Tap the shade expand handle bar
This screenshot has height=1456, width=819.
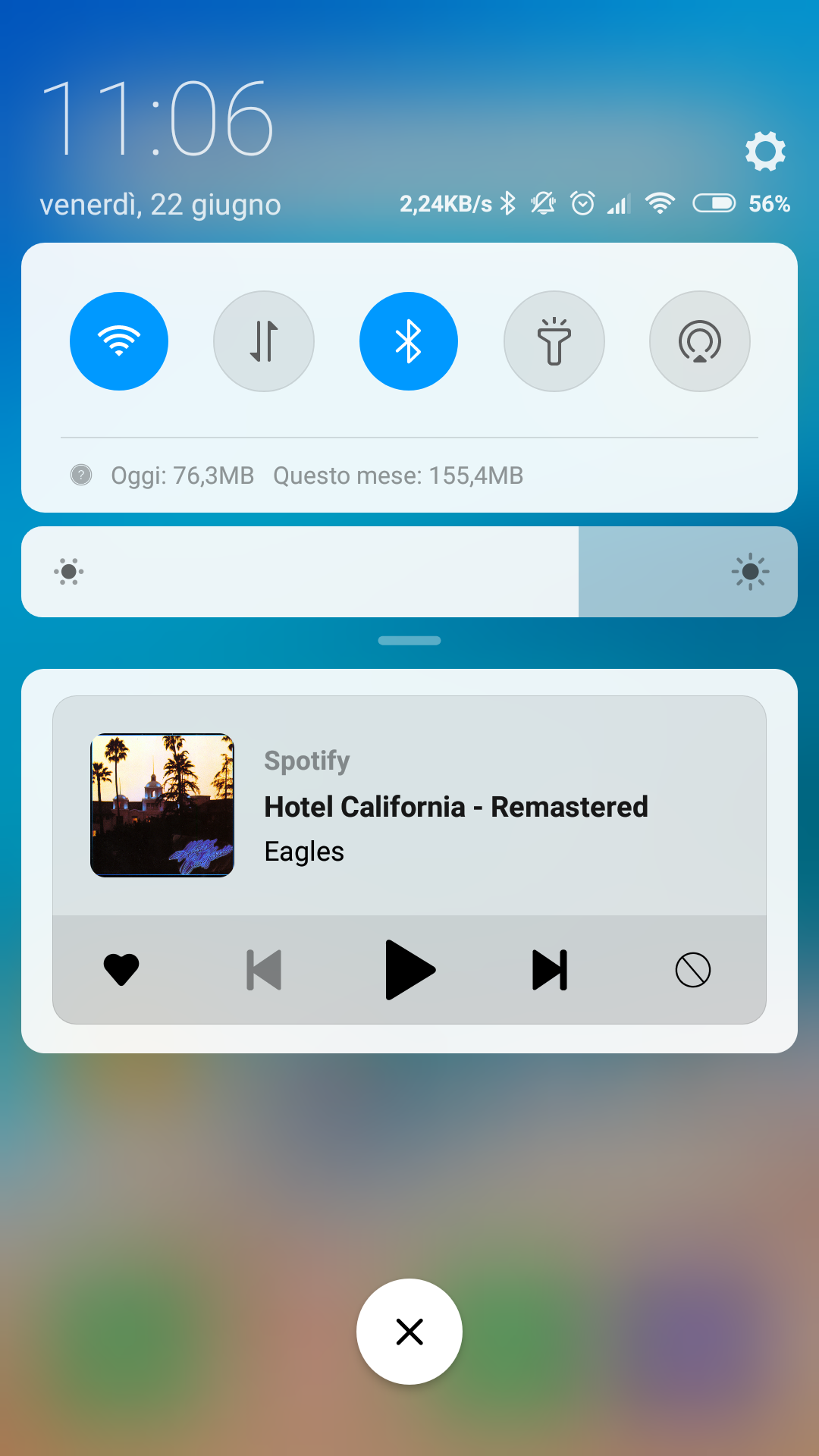[x=409, y=641]
